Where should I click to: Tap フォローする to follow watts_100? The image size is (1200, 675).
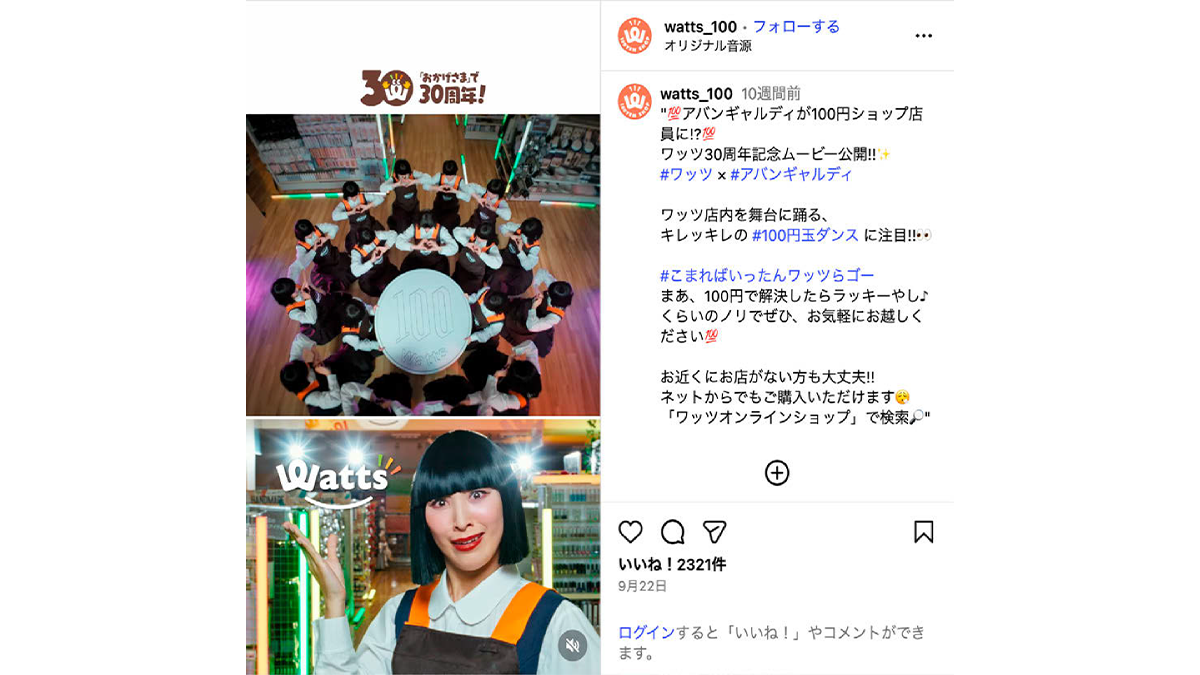(796, 27)
